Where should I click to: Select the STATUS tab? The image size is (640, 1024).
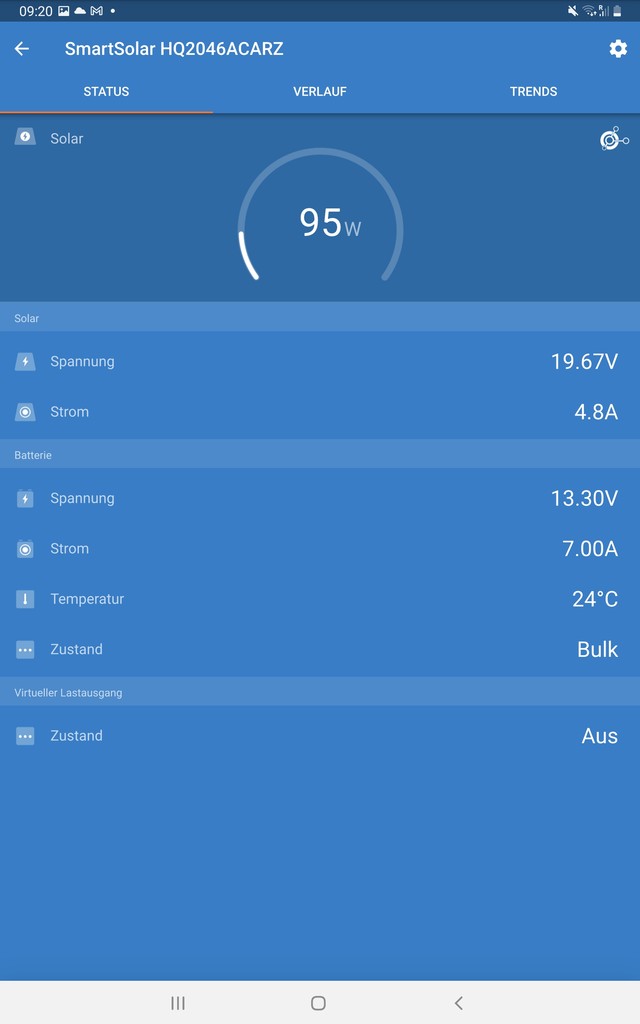(x=106, y=91)
